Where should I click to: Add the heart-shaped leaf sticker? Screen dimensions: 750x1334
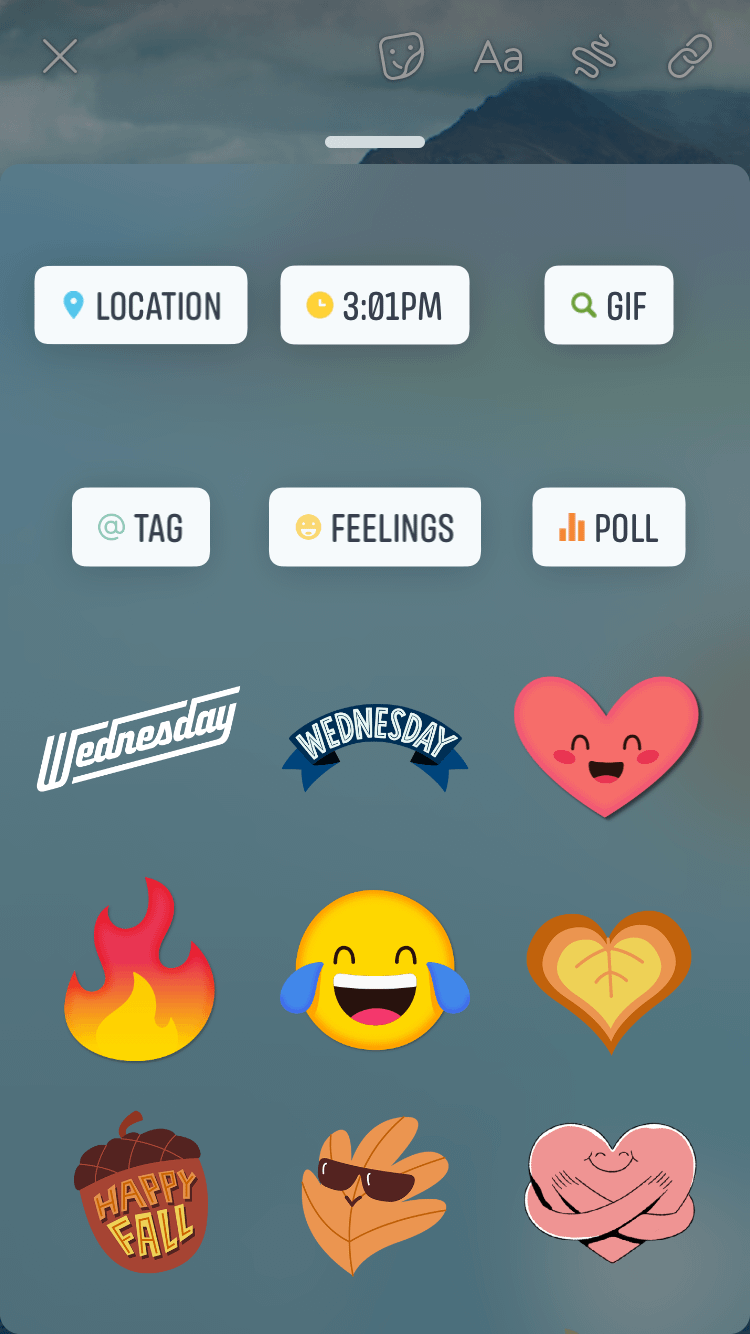[x=609, y=975]
